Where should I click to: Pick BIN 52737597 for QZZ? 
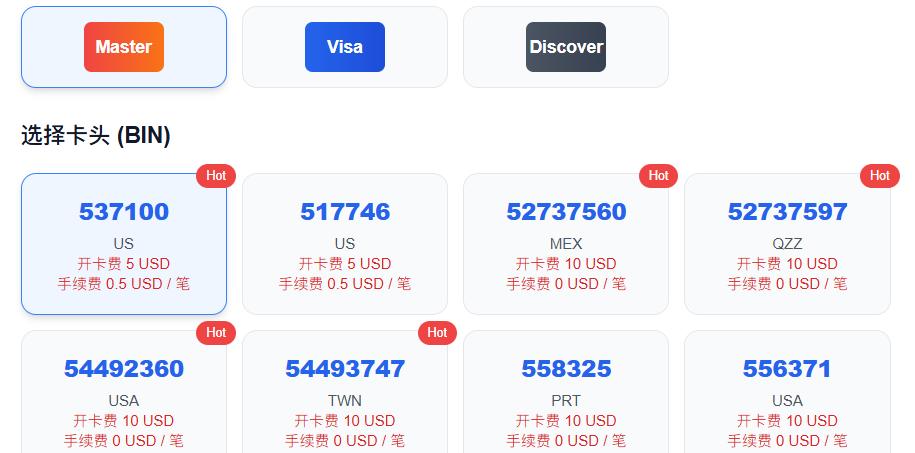click(787, 244)
